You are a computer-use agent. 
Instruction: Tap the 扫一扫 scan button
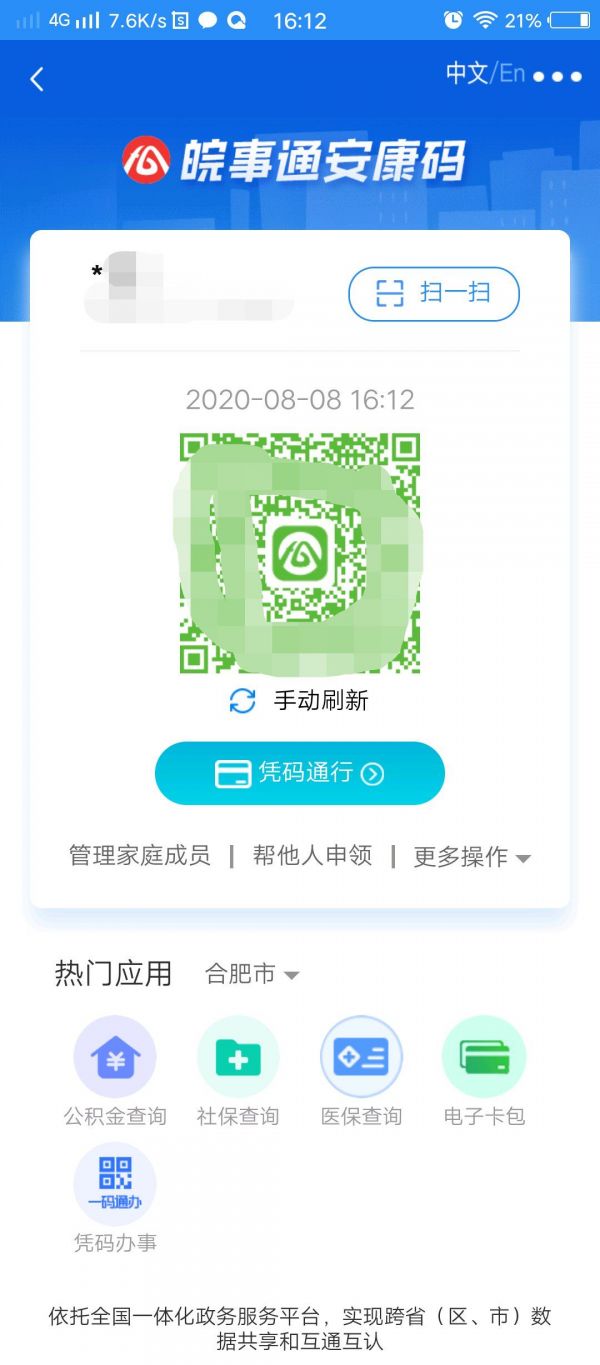pos(434,293)
